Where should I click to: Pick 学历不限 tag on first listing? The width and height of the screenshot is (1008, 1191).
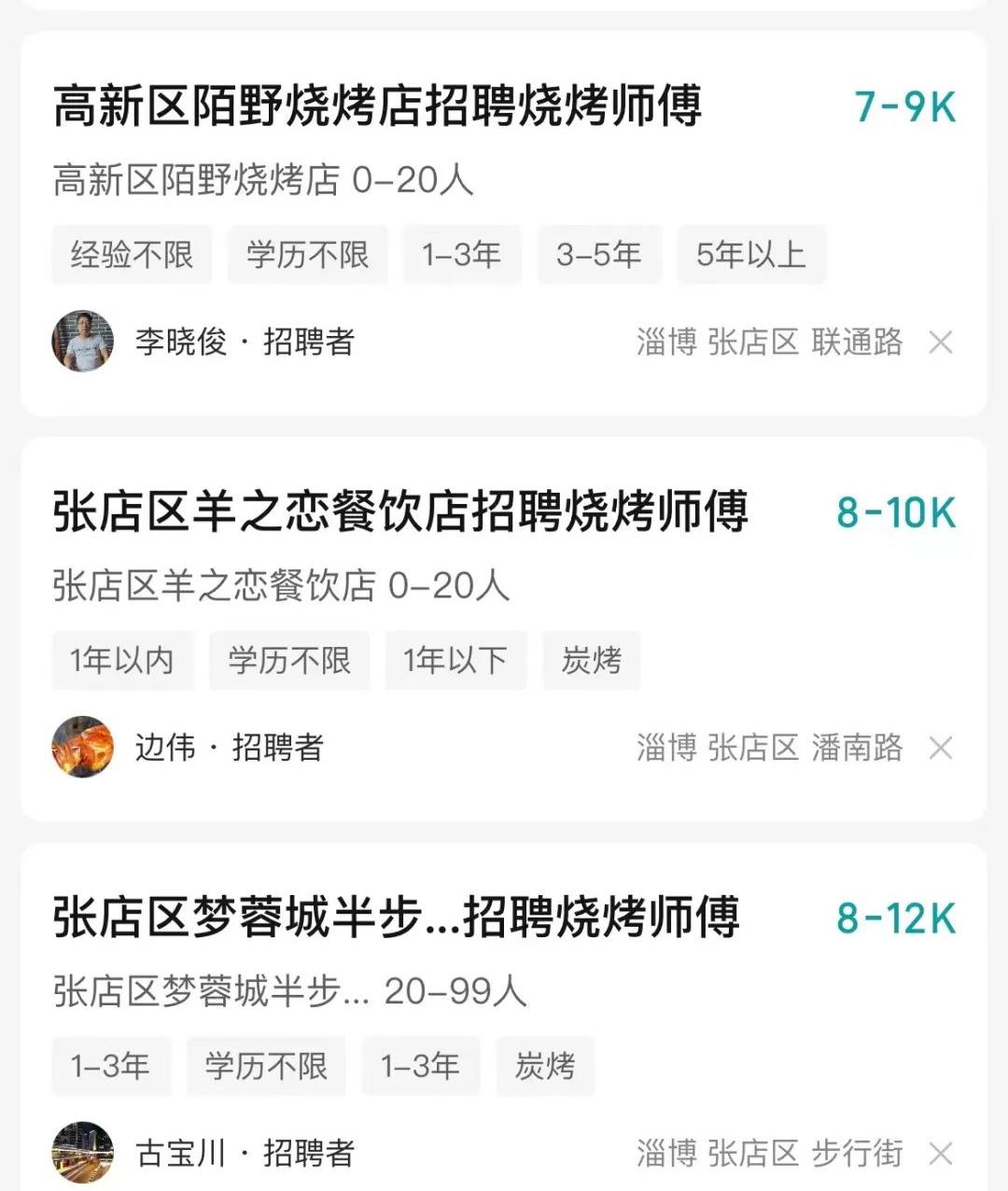pyautogui.click(x=308, y=254)
